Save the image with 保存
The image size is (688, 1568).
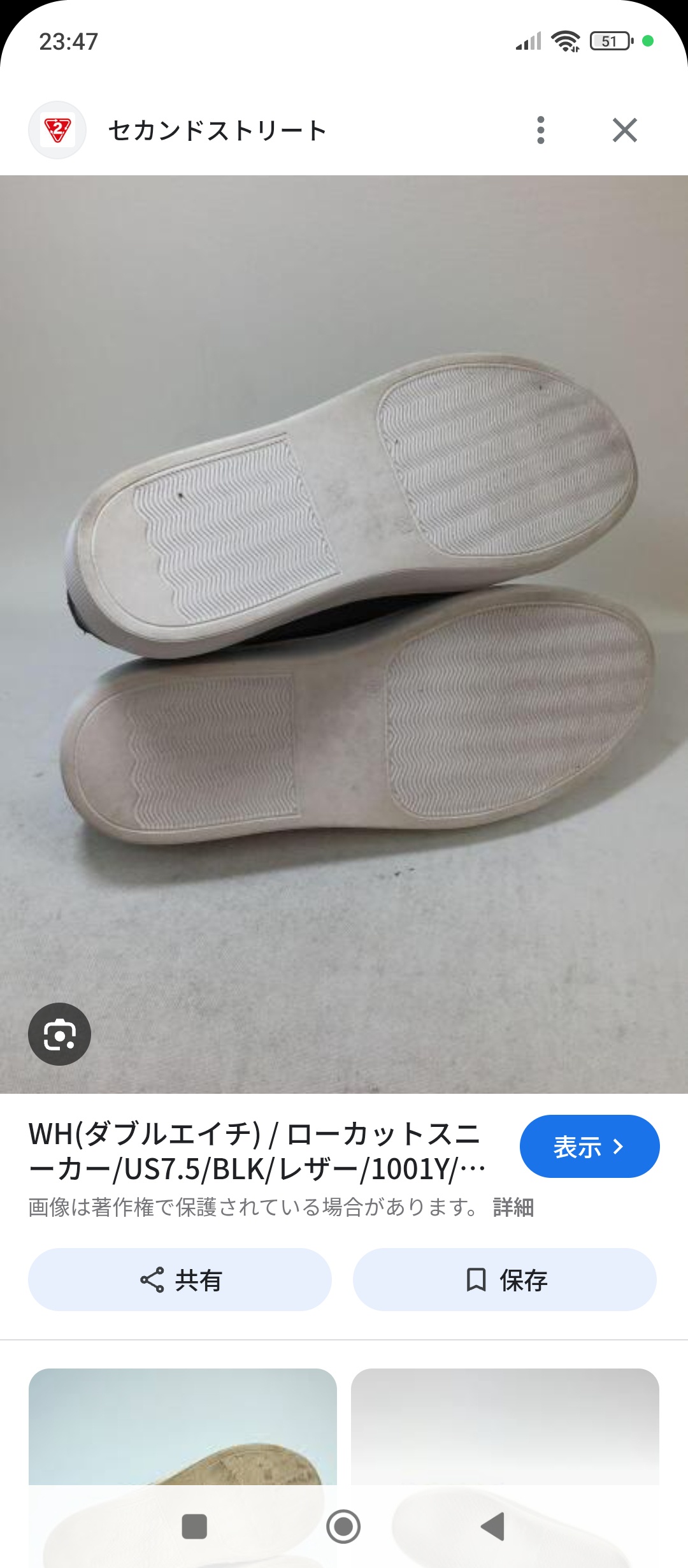pos(505,1280)
